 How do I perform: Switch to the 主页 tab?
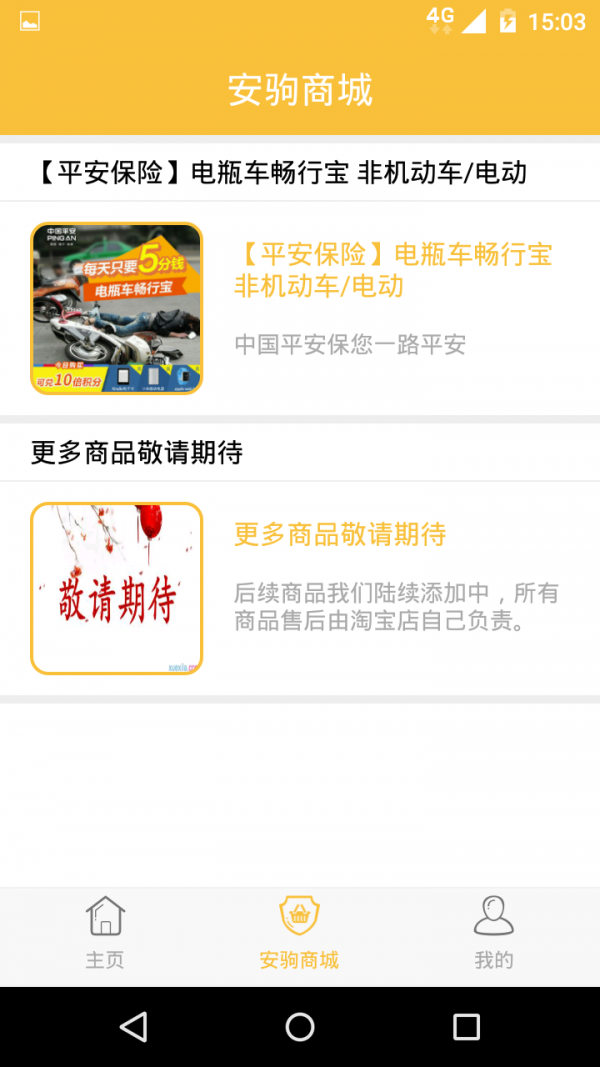[105, 934]
